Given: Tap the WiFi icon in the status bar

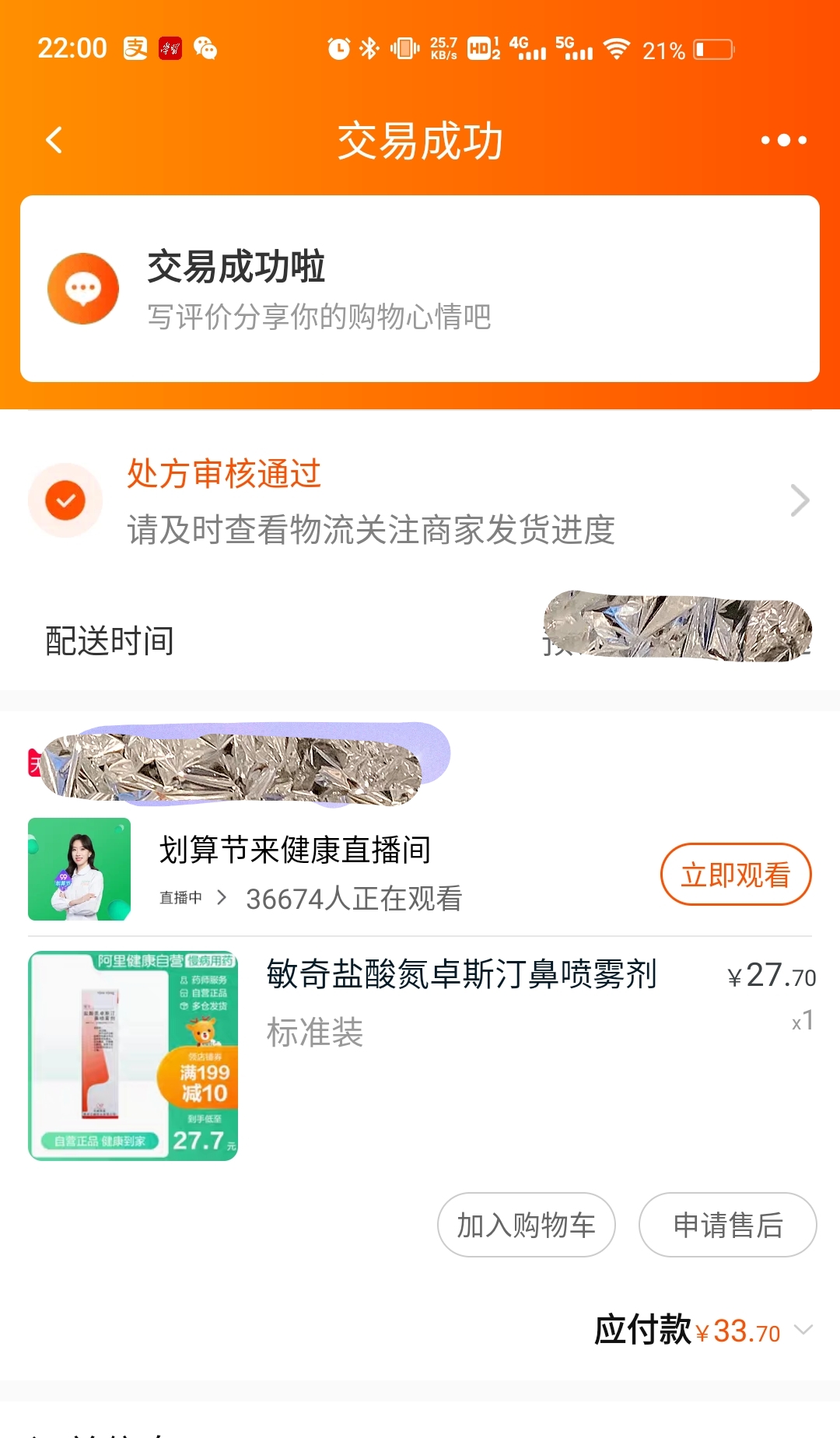Looking at the screenshot, I should click(618, 48).
